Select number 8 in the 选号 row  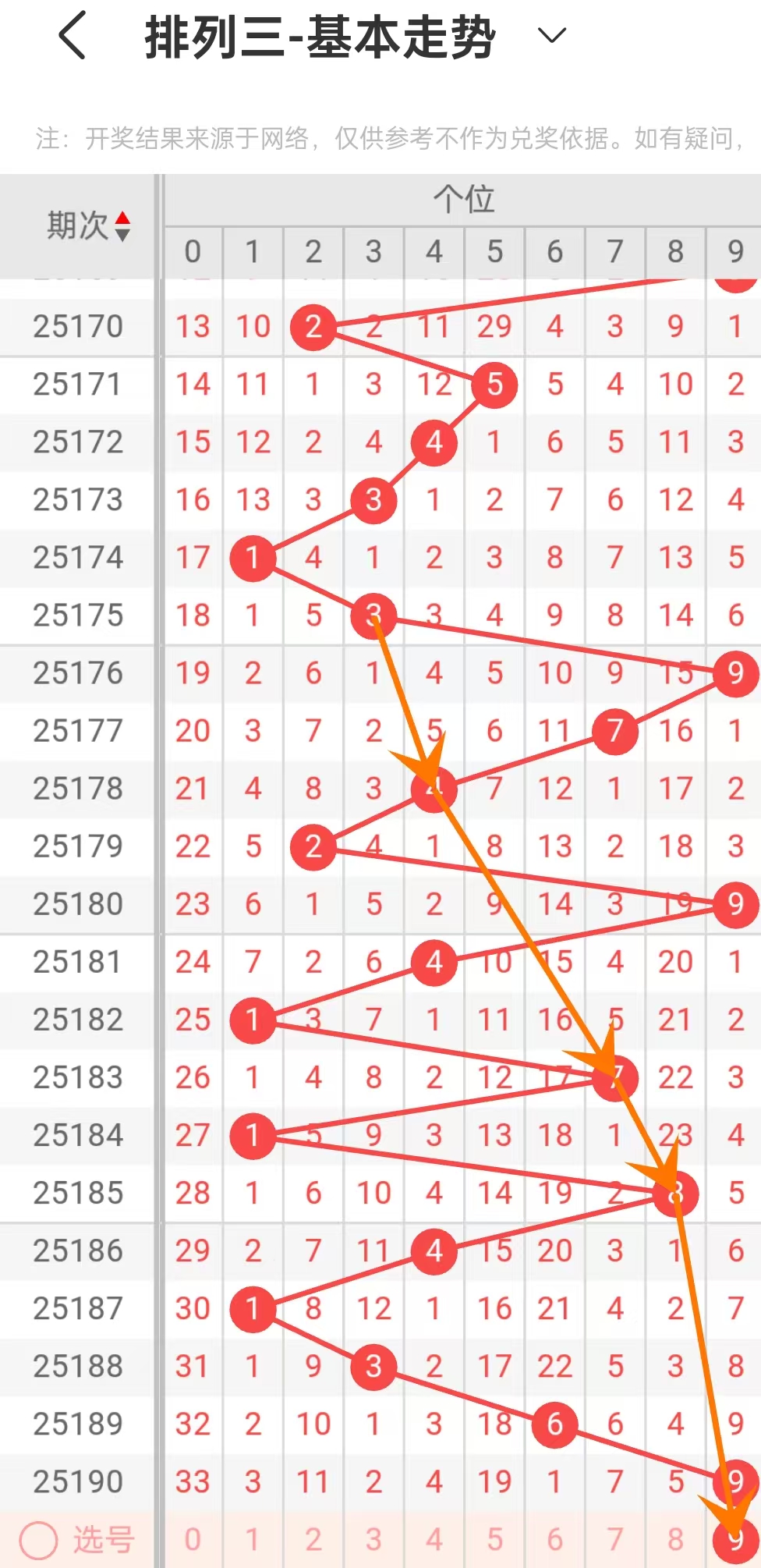click(x=676, y=1540)
